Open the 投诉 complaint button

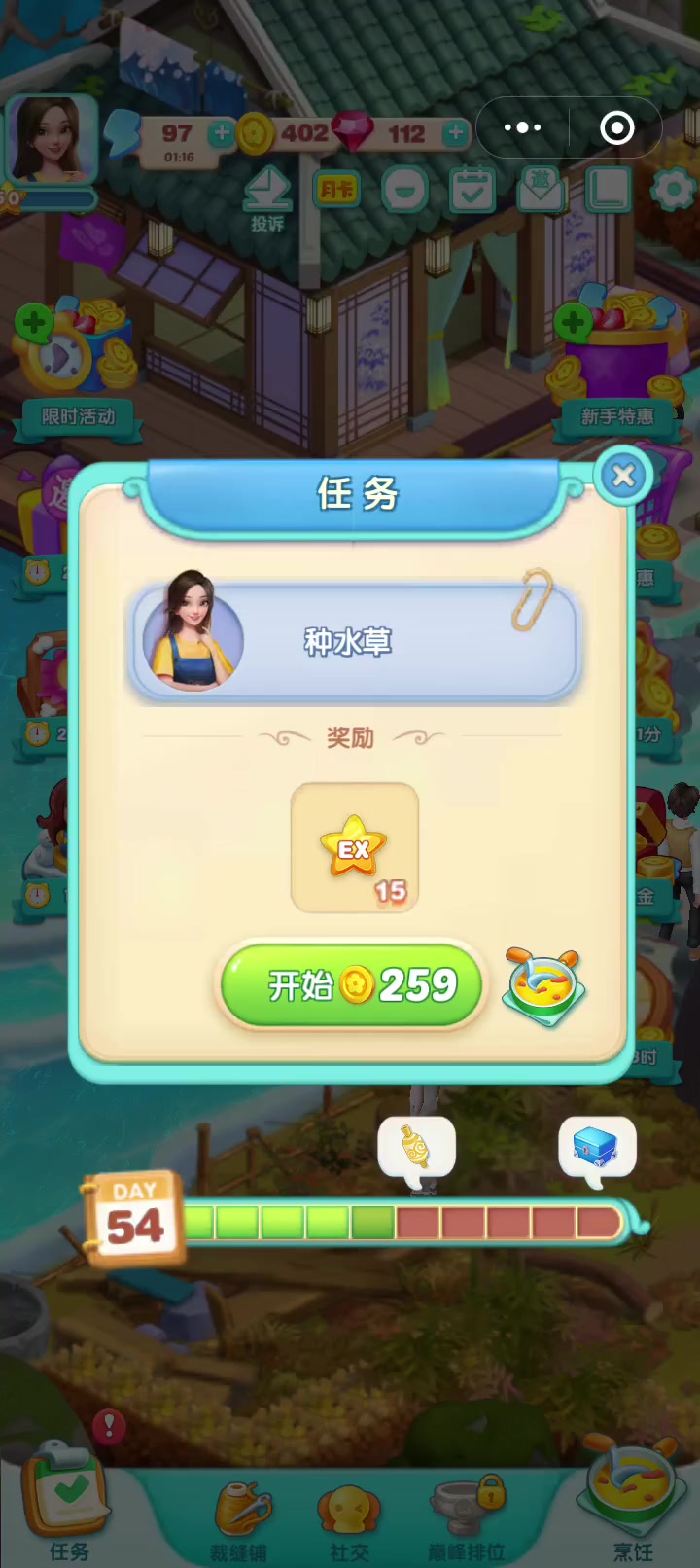click(267, 199)
